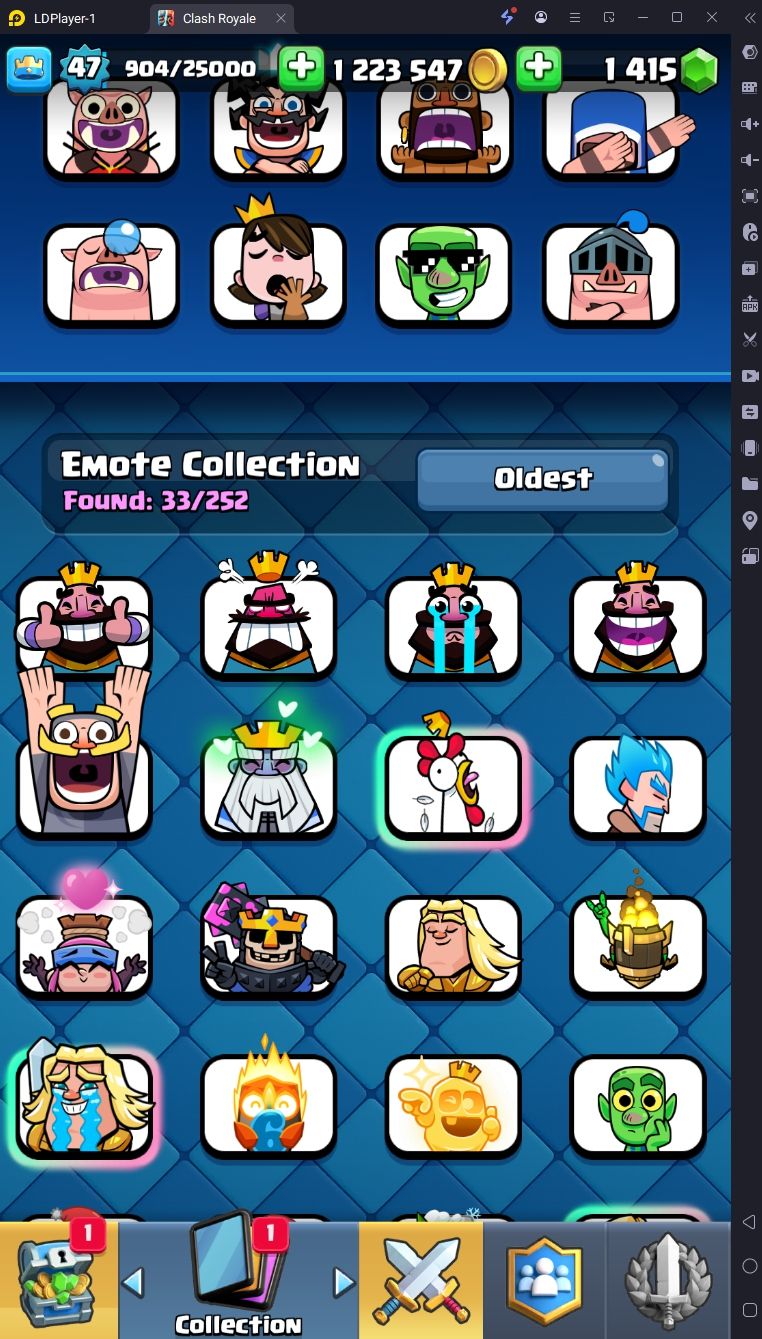This screenshot has width=762, height=1339.
Task: Select the angry king emote
Action: click(x=268, y=626)
